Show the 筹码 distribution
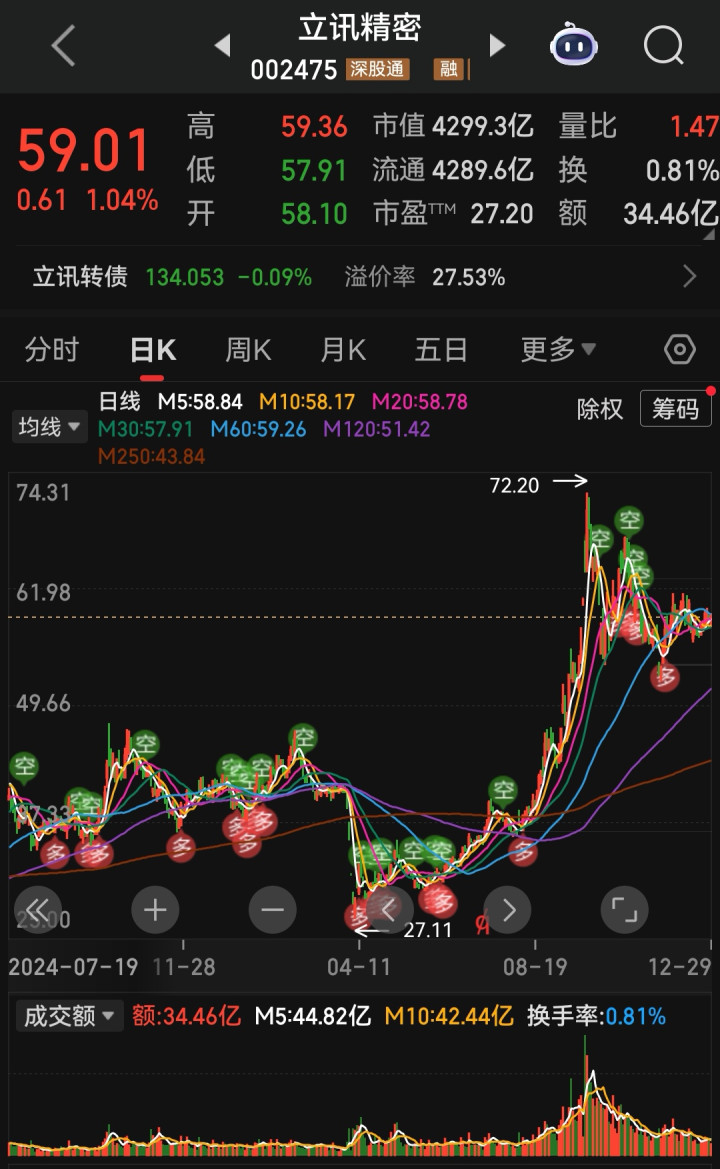 [675, 409]
